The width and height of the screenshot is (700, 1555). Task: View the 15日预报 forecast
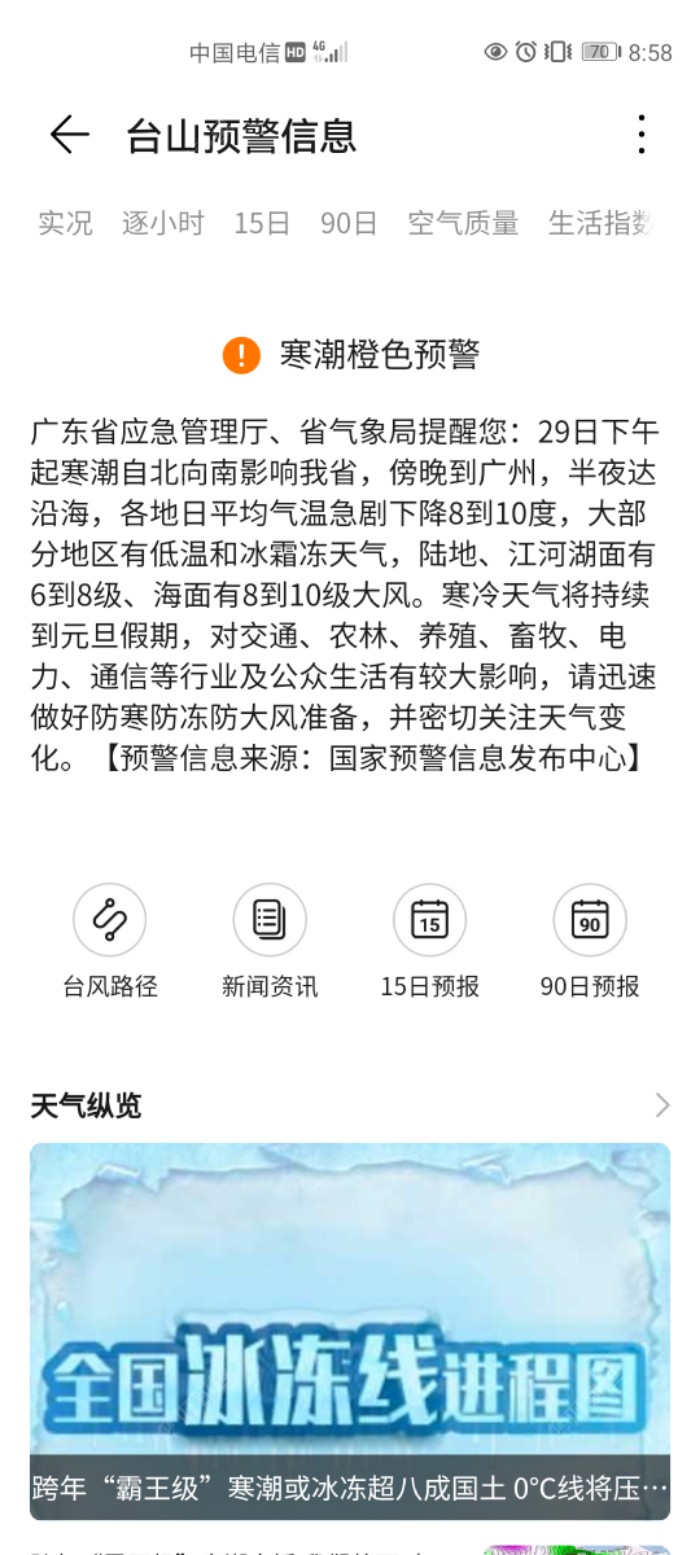coord(430,920)
